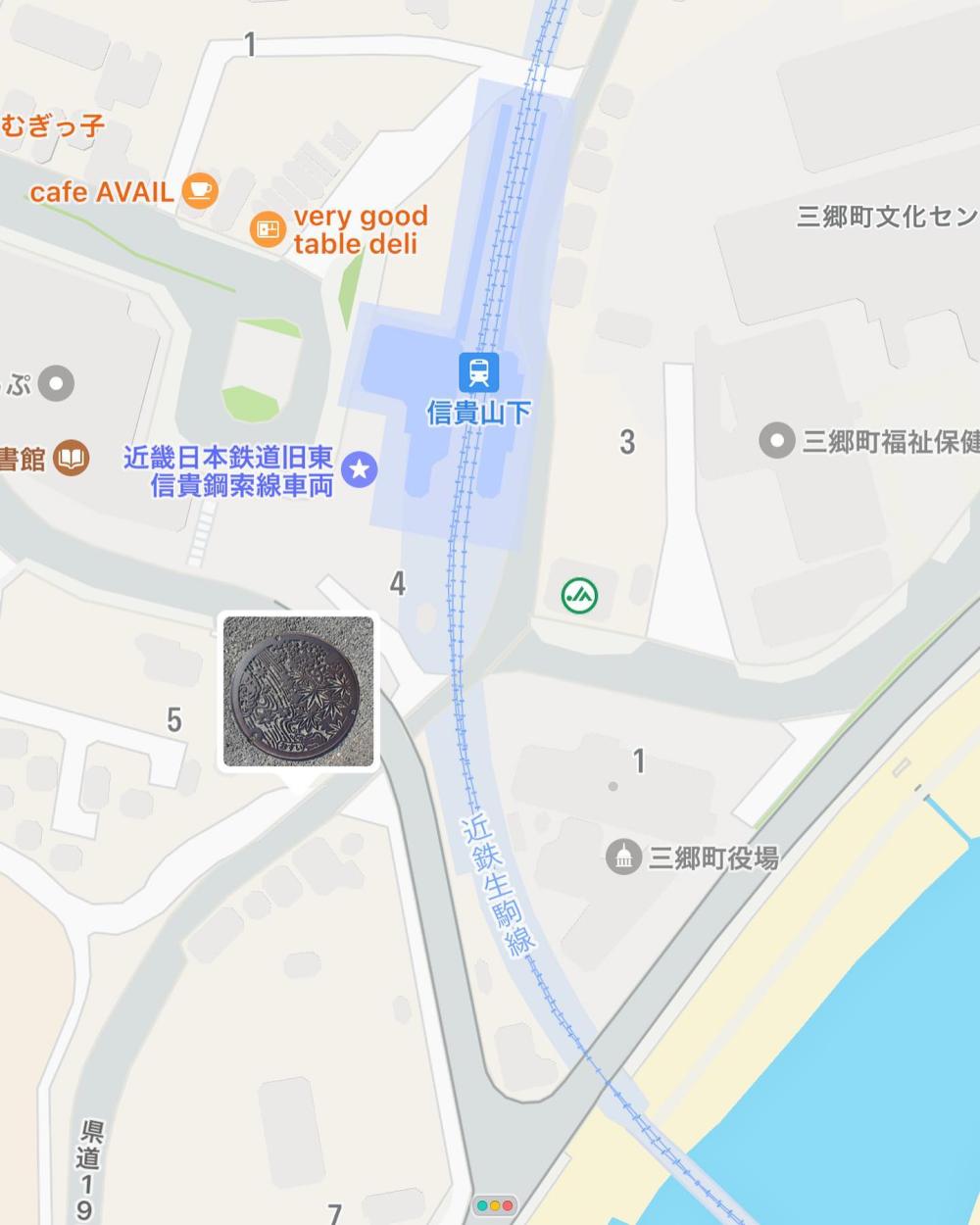This screenshot has width=980, height=1225.
Task: Select the 近畿日本鉄道旧東信貴鋼索線車両 star marker
Action: (360, 469)
